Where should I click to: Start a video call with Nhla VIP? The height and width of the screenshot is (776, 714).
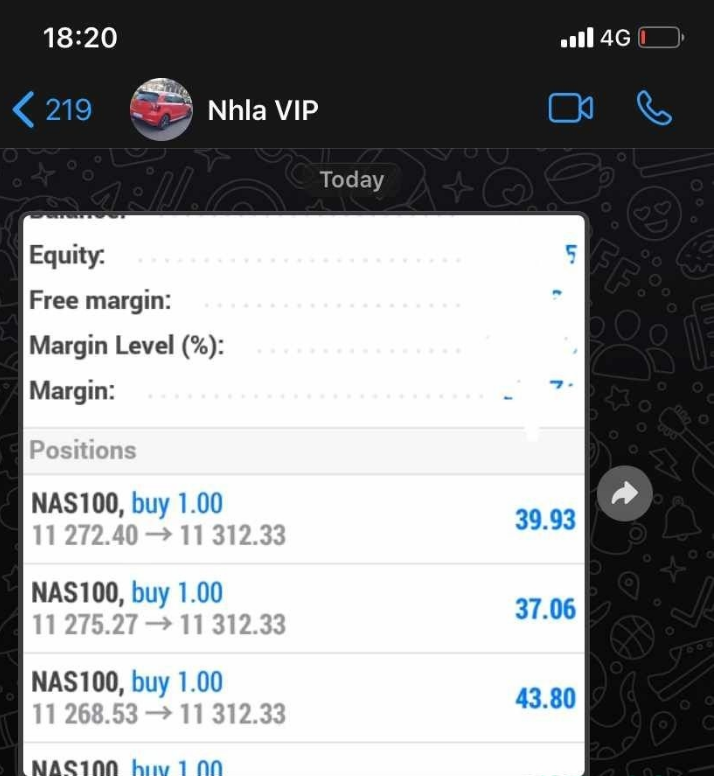click(571, 109)
